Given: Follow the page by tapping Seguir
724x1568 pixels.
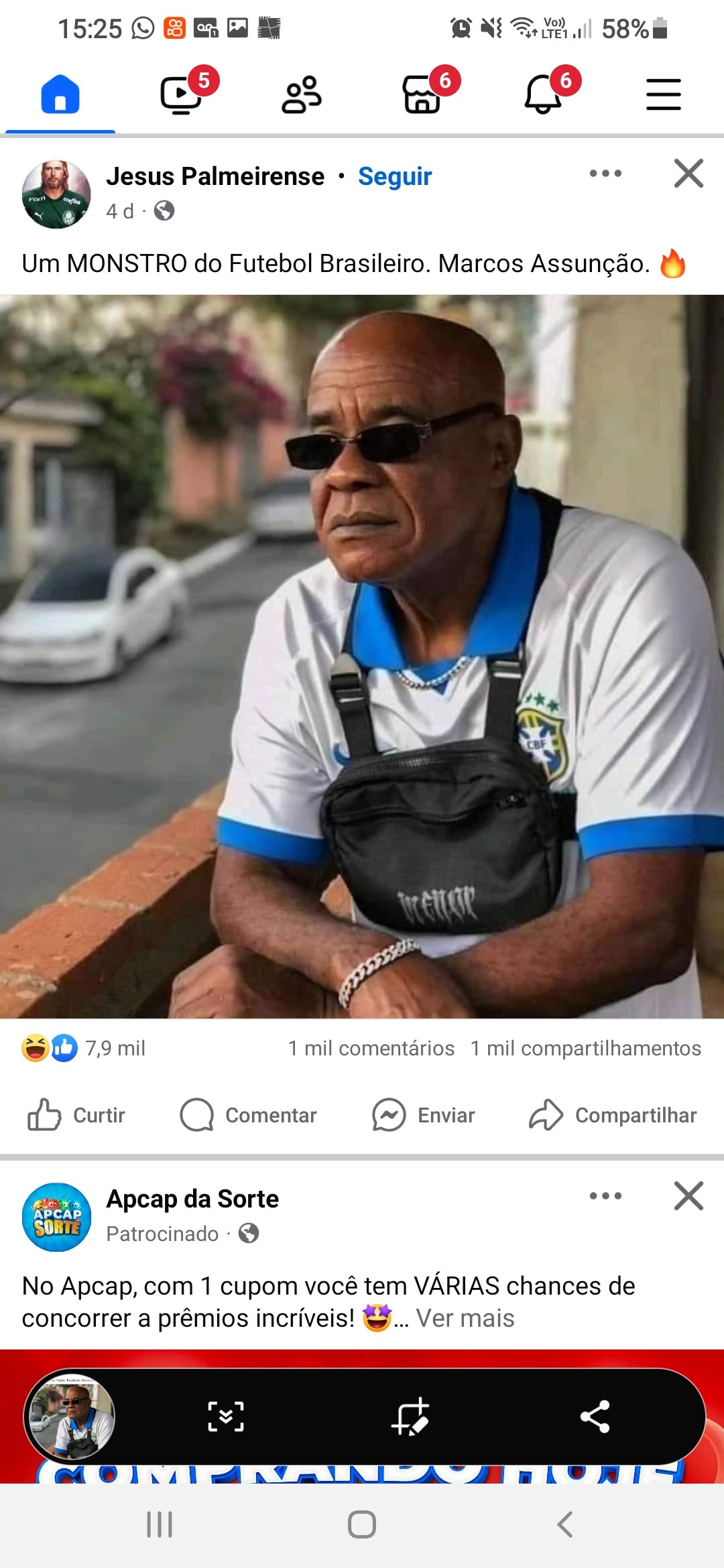Looking at the screenshot, I should click(394, 176).
